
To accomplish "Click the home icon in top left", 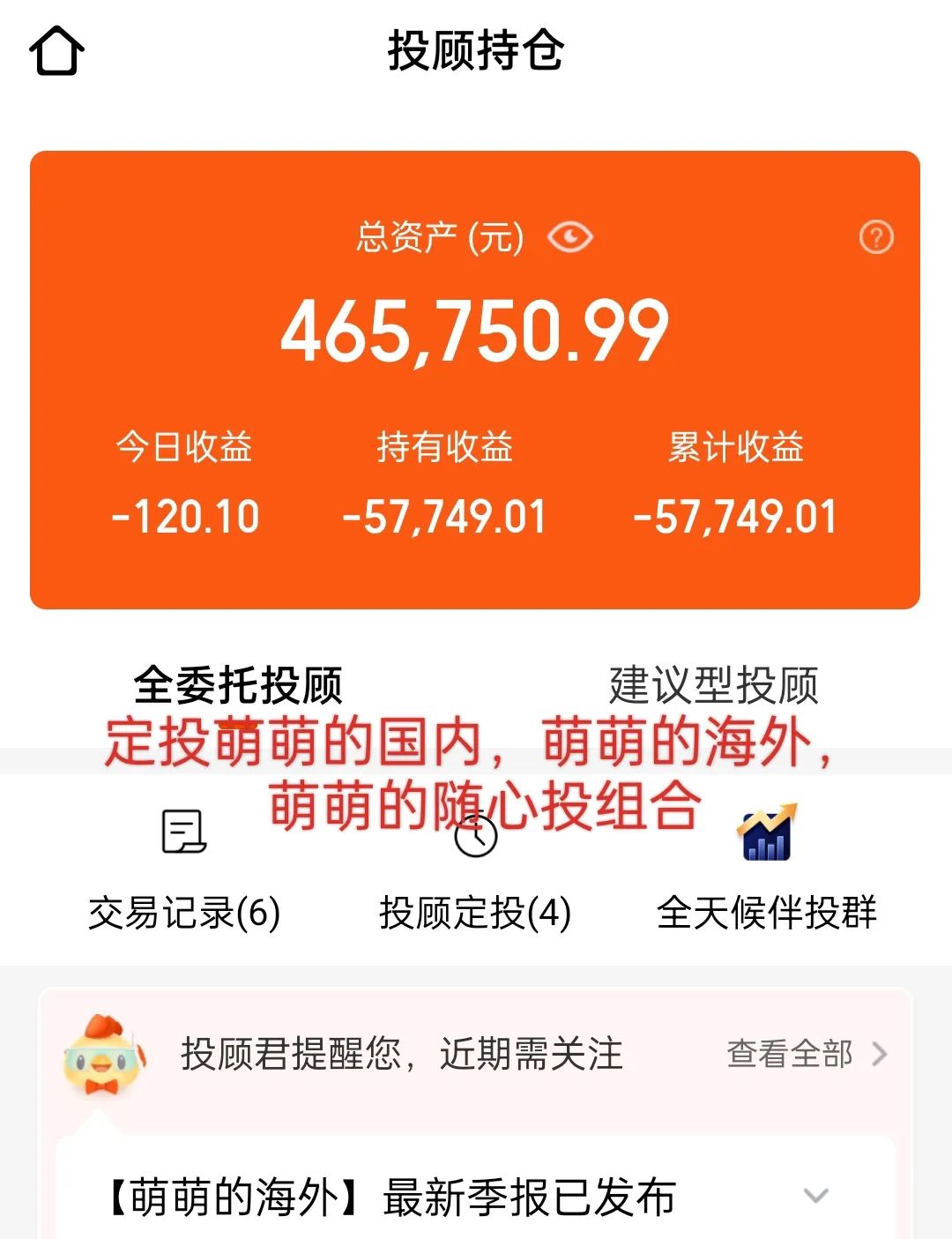I will click(55, 53).
